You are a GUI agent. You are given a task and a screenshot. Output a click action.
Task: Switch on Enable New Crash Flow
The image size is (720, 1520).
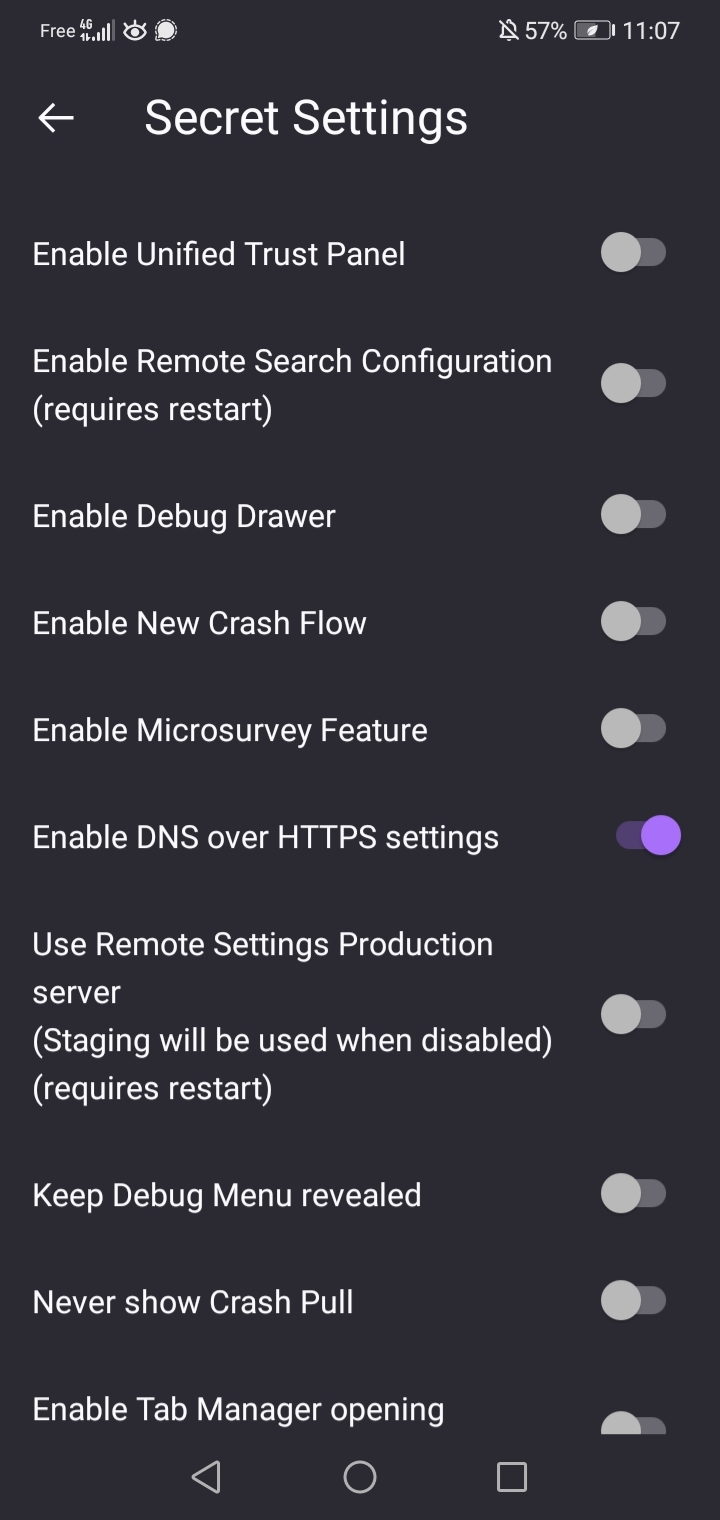click(x=633, y=622)
